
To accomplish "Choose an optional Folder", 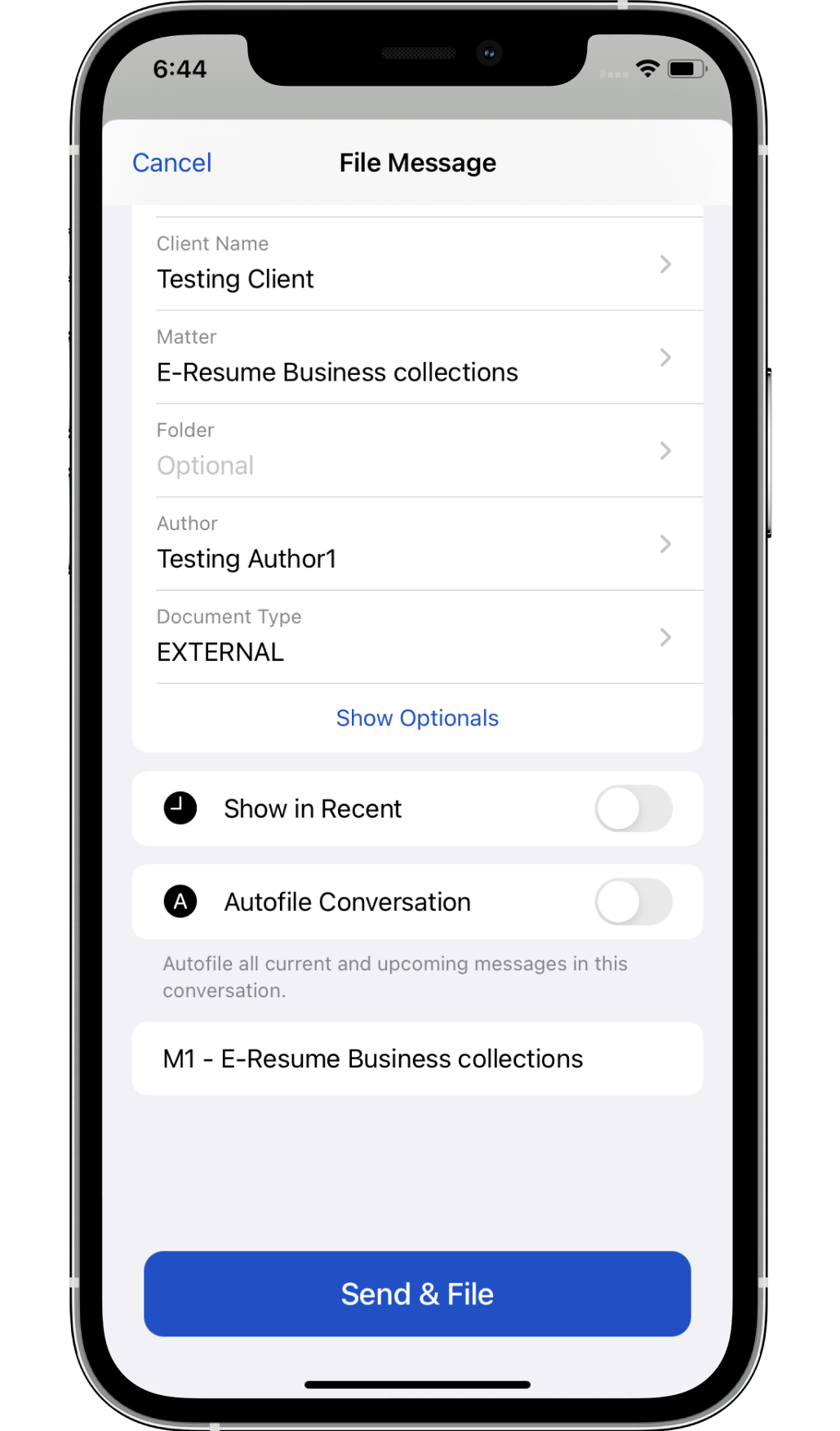I will click(x=416, y=450).
